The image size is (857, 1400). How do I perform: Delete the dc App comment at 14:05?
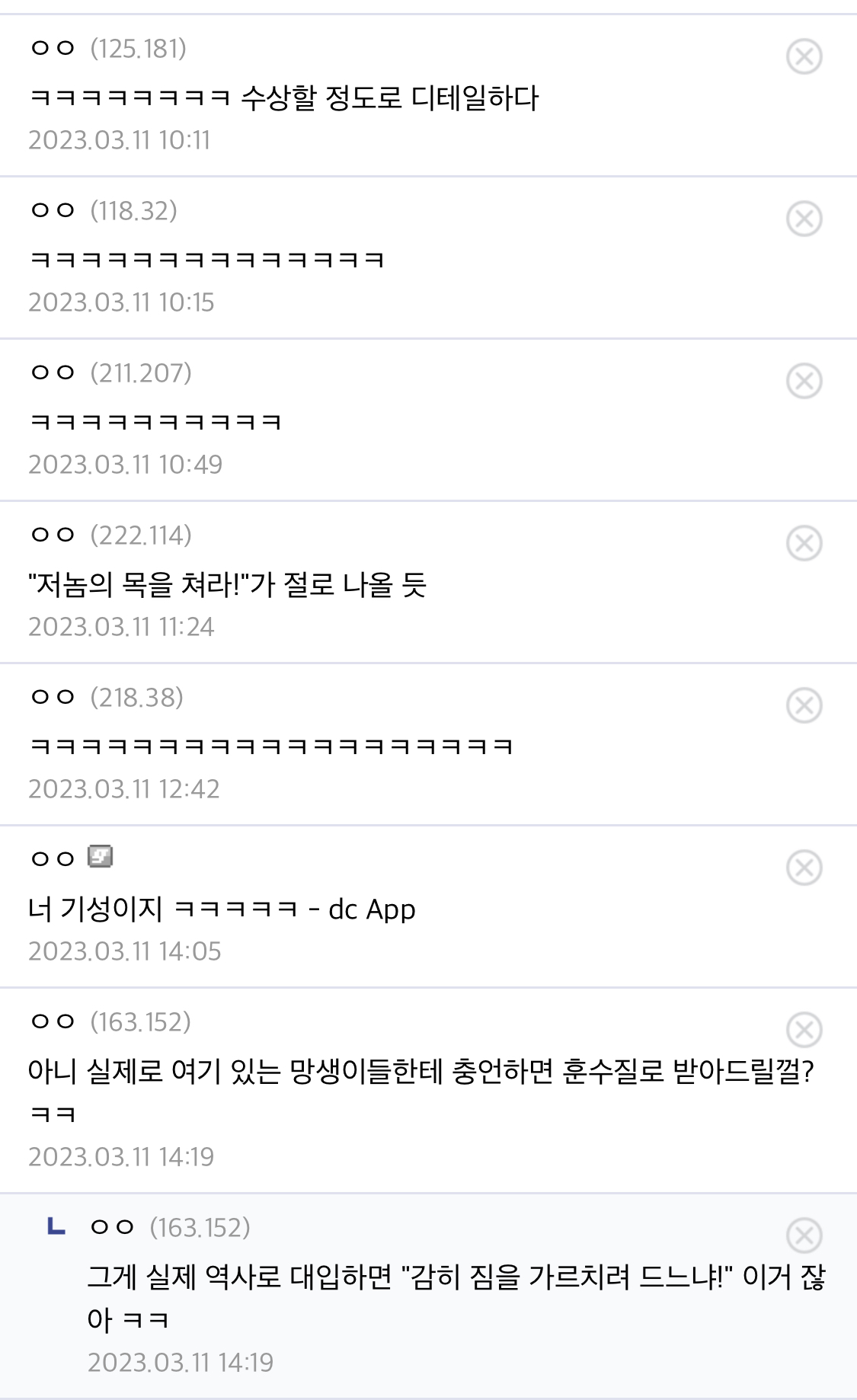[804, 868]
